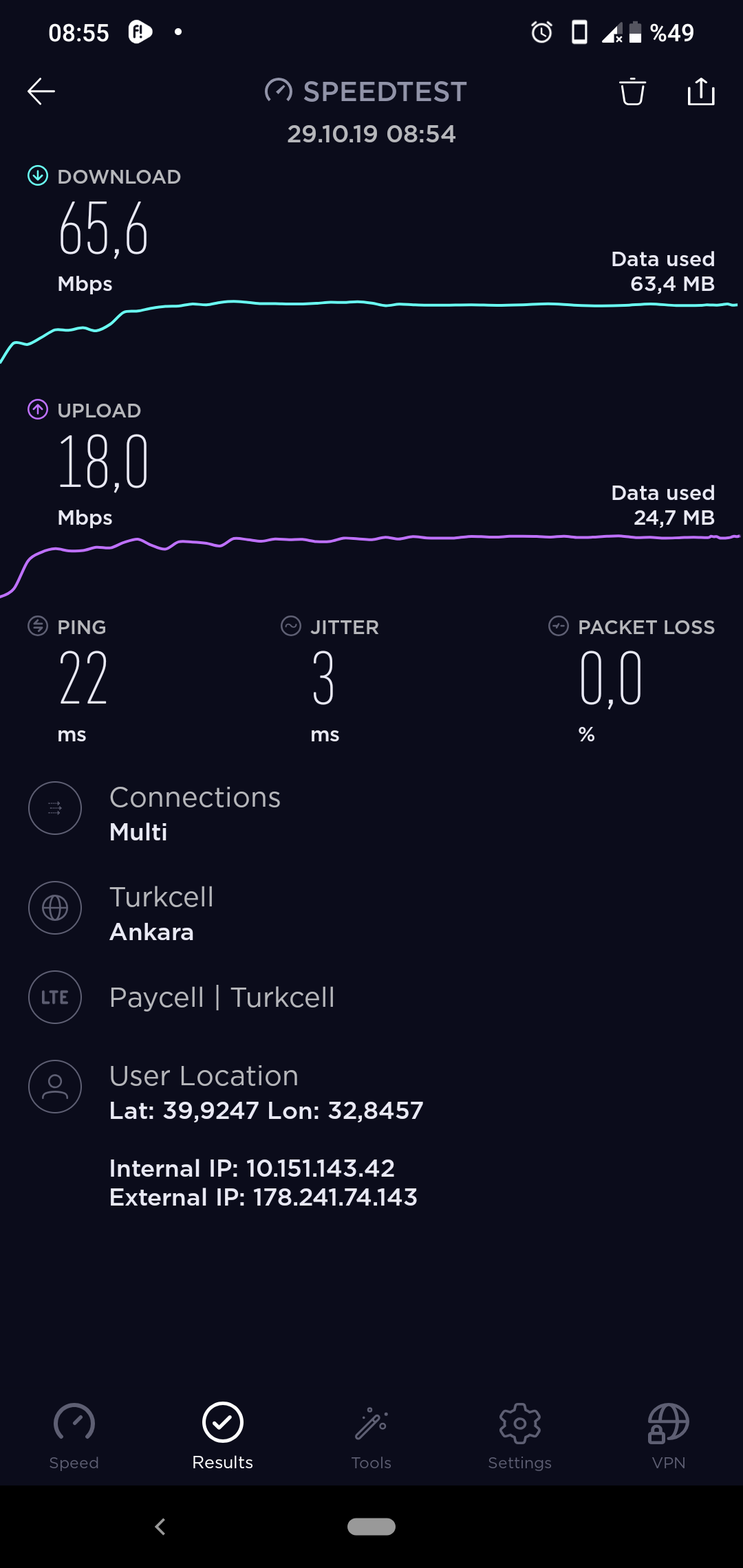Viewport: 743px width, 1568px height.
Task: Open the Settings tab
Action: 520,1437
